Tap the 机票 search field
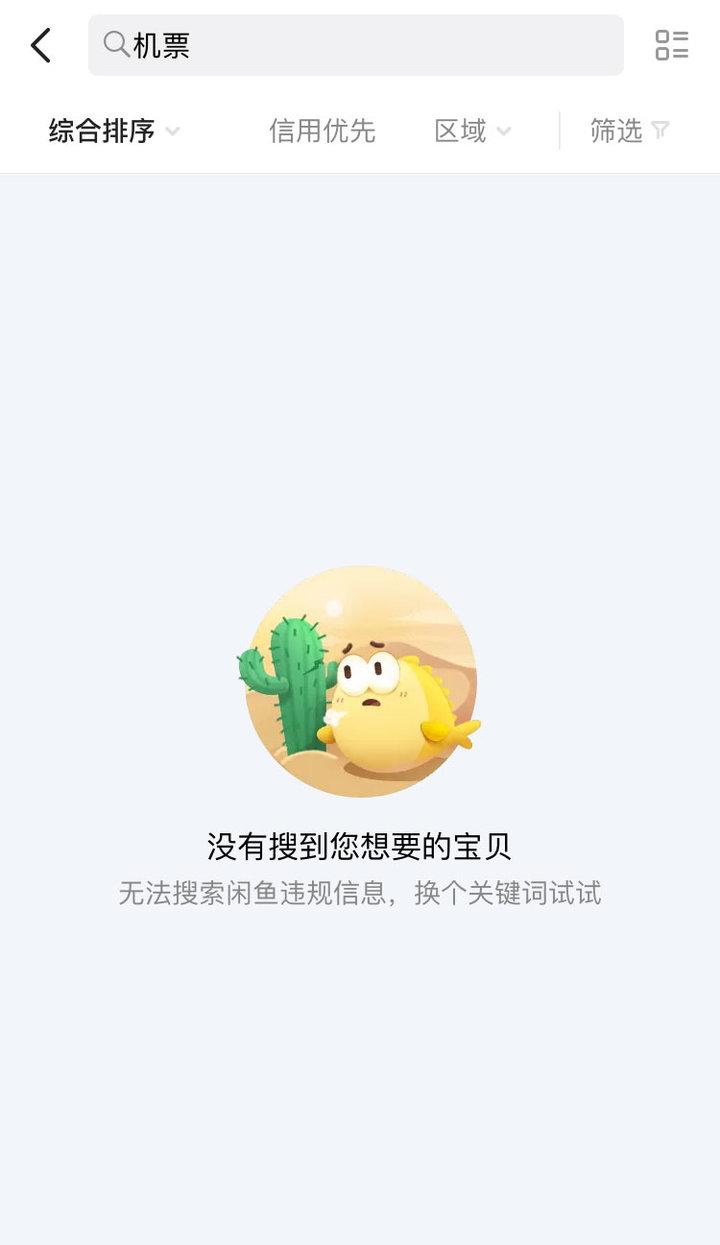Viewport: 720px width, 1245px height. pyautogui.click(x=356, y=45)
